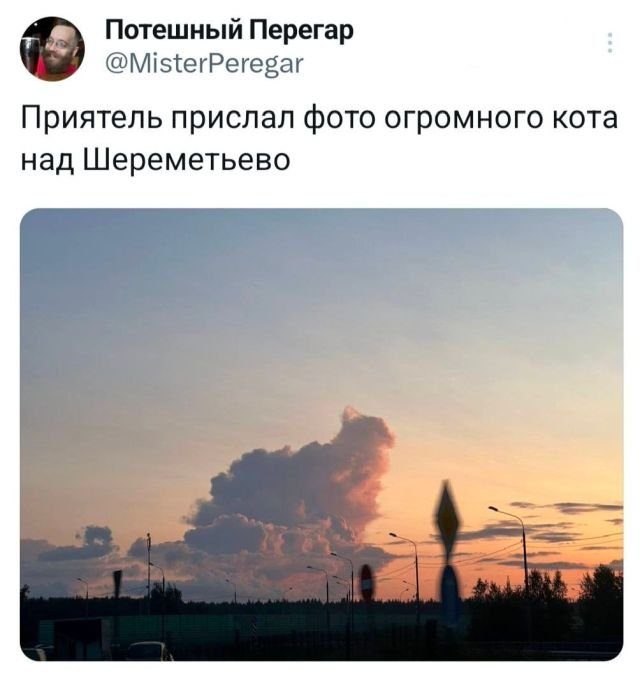Open the cat-shaped cloud photo

click(x=321, y=434)
